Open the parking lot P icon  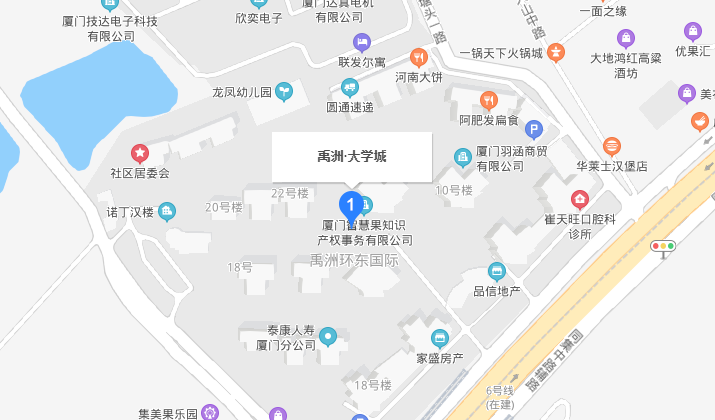tap(535, 128)
